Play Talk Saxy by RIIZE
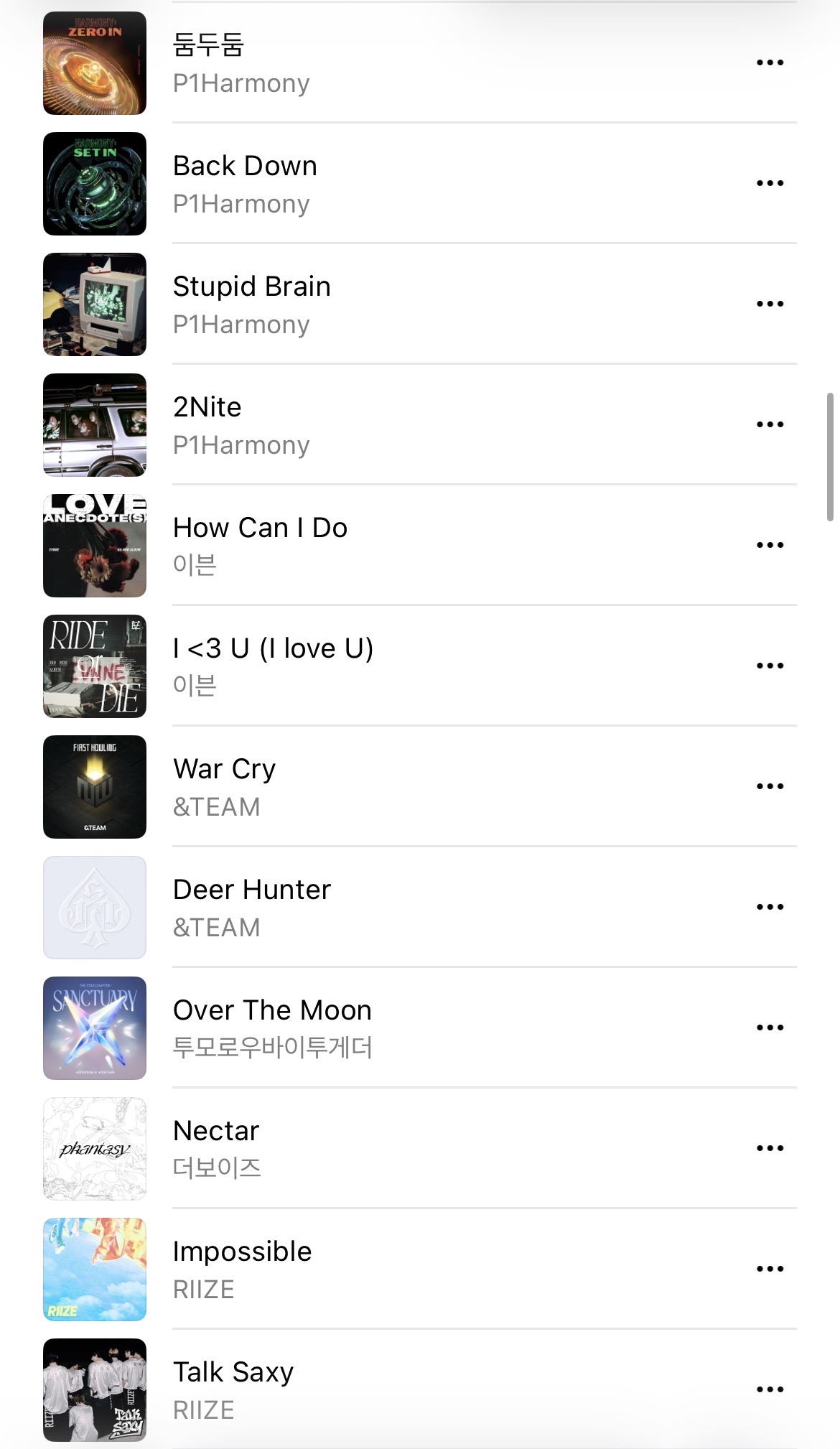The image size is (840, 1449). pyautogui.click(x=420, y=1390)
